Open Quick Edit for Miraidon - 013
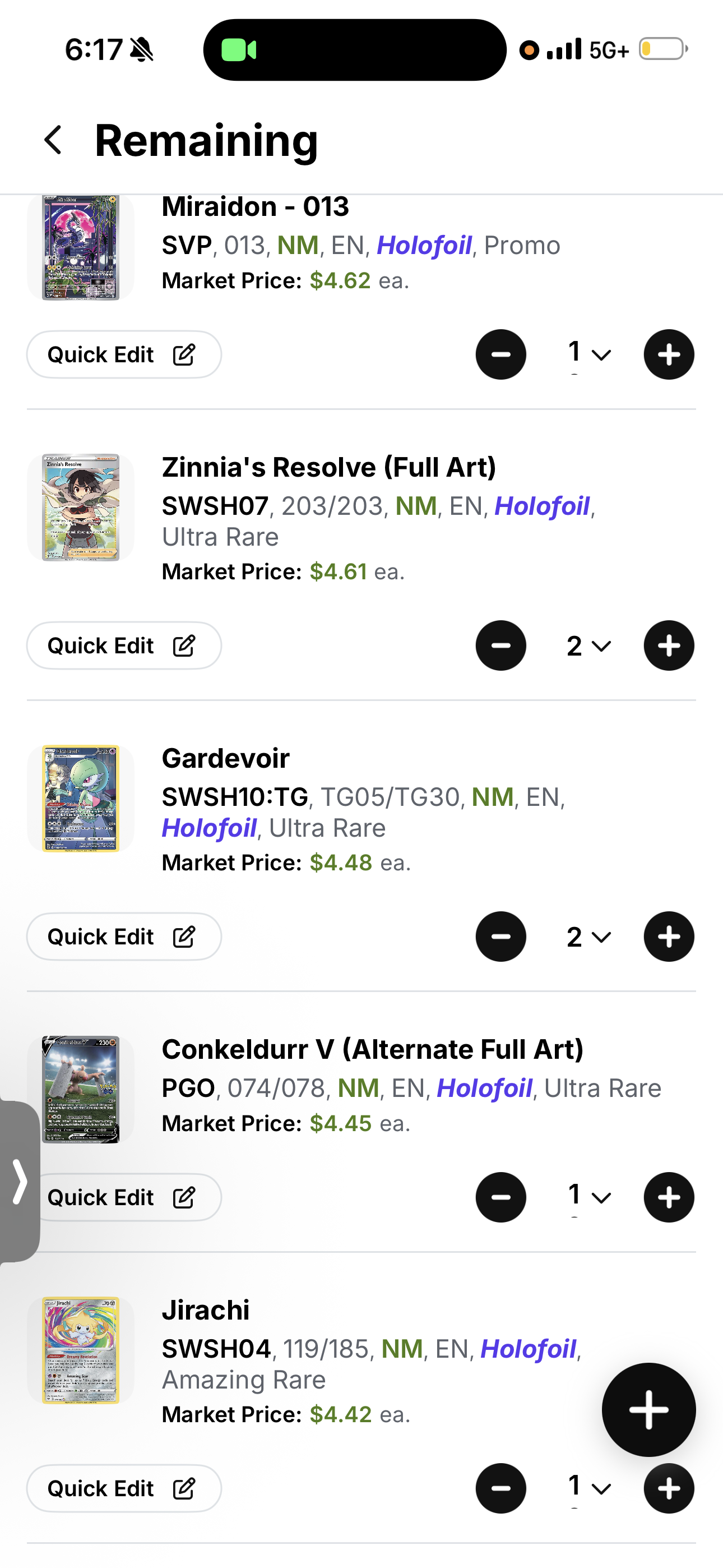The height and width of the screenshot is (1568, 723). [123, 355]
